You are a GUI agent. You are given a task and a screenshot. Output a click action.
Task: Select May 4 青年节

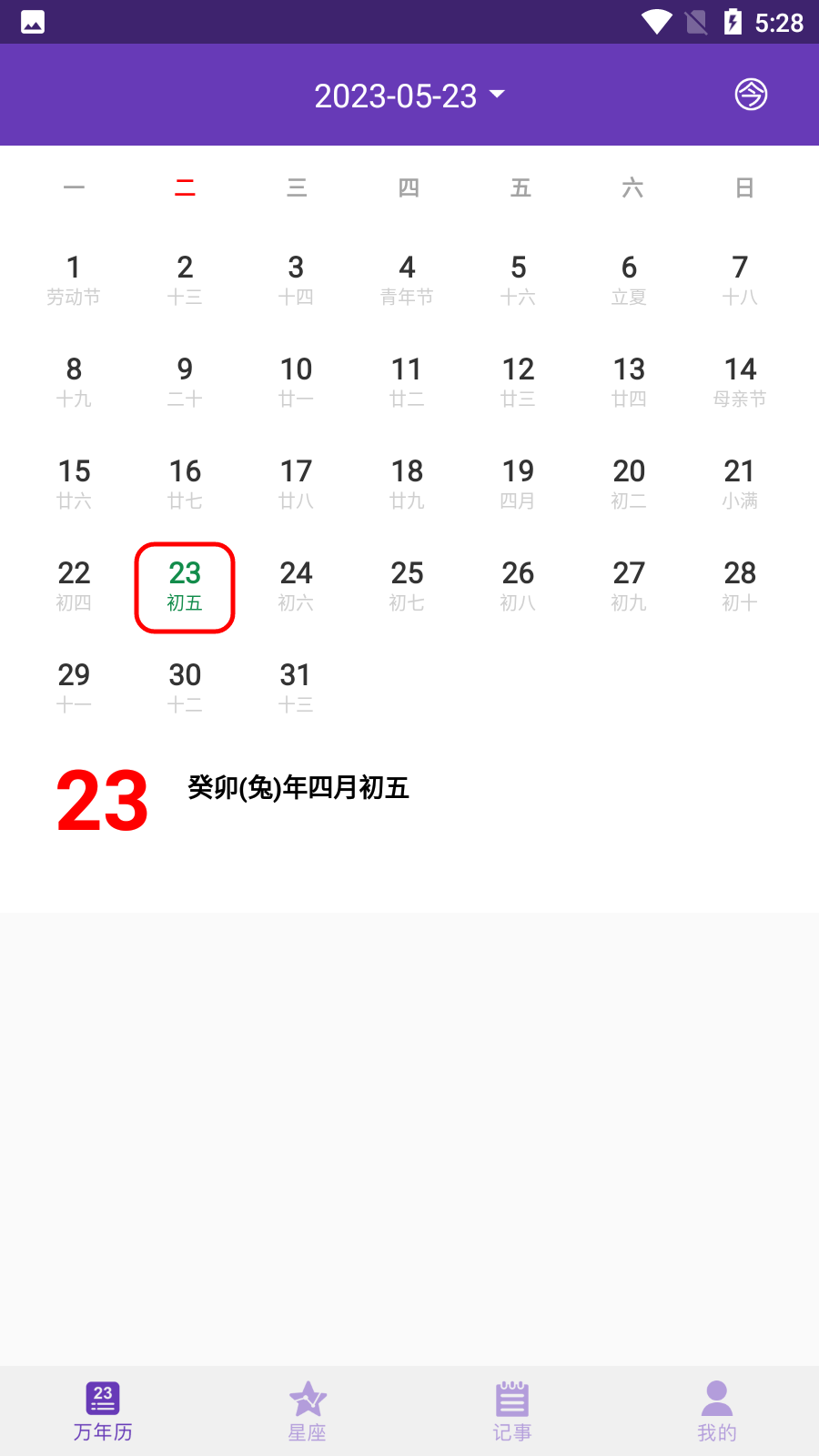click(407, 280)
